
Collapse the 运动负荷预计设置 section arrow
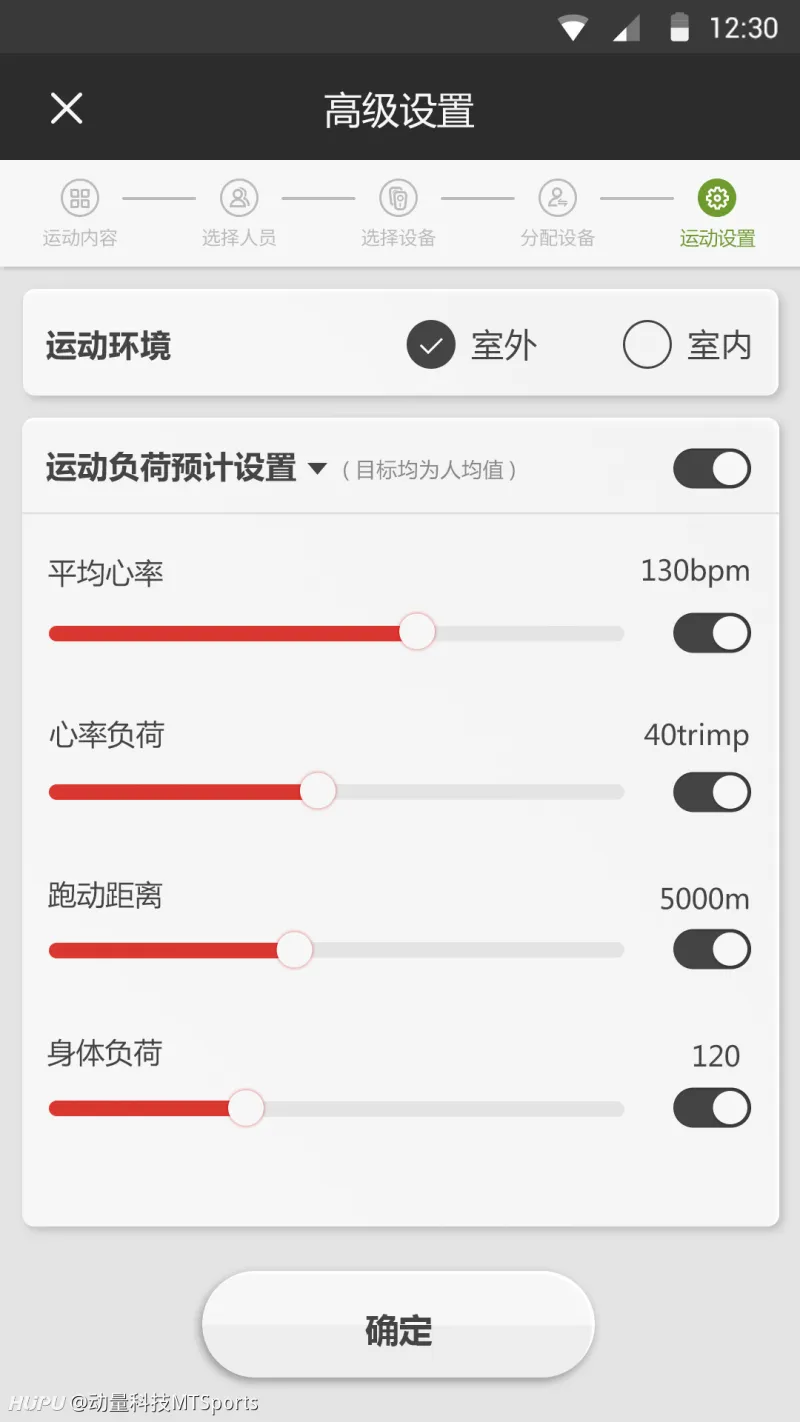coord(317,468)
